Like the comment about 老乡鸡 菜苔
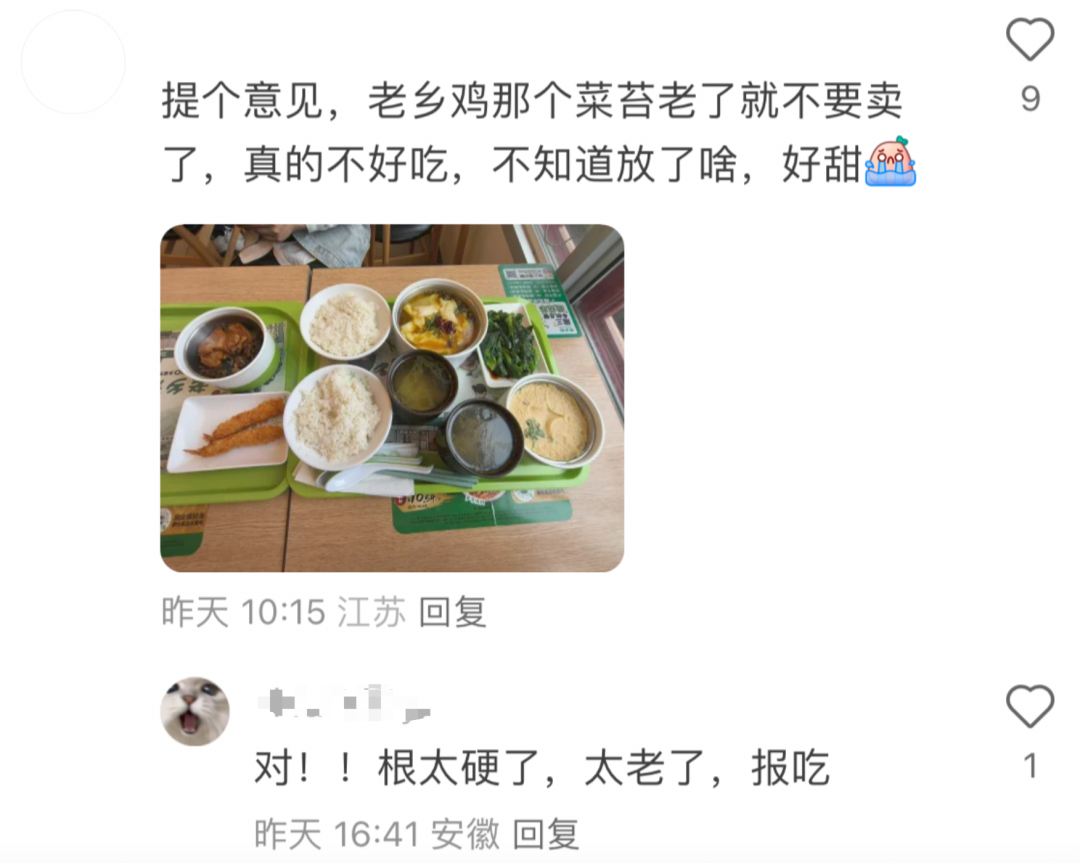The image size is (1080, 863). click(x=1029, y=41)
